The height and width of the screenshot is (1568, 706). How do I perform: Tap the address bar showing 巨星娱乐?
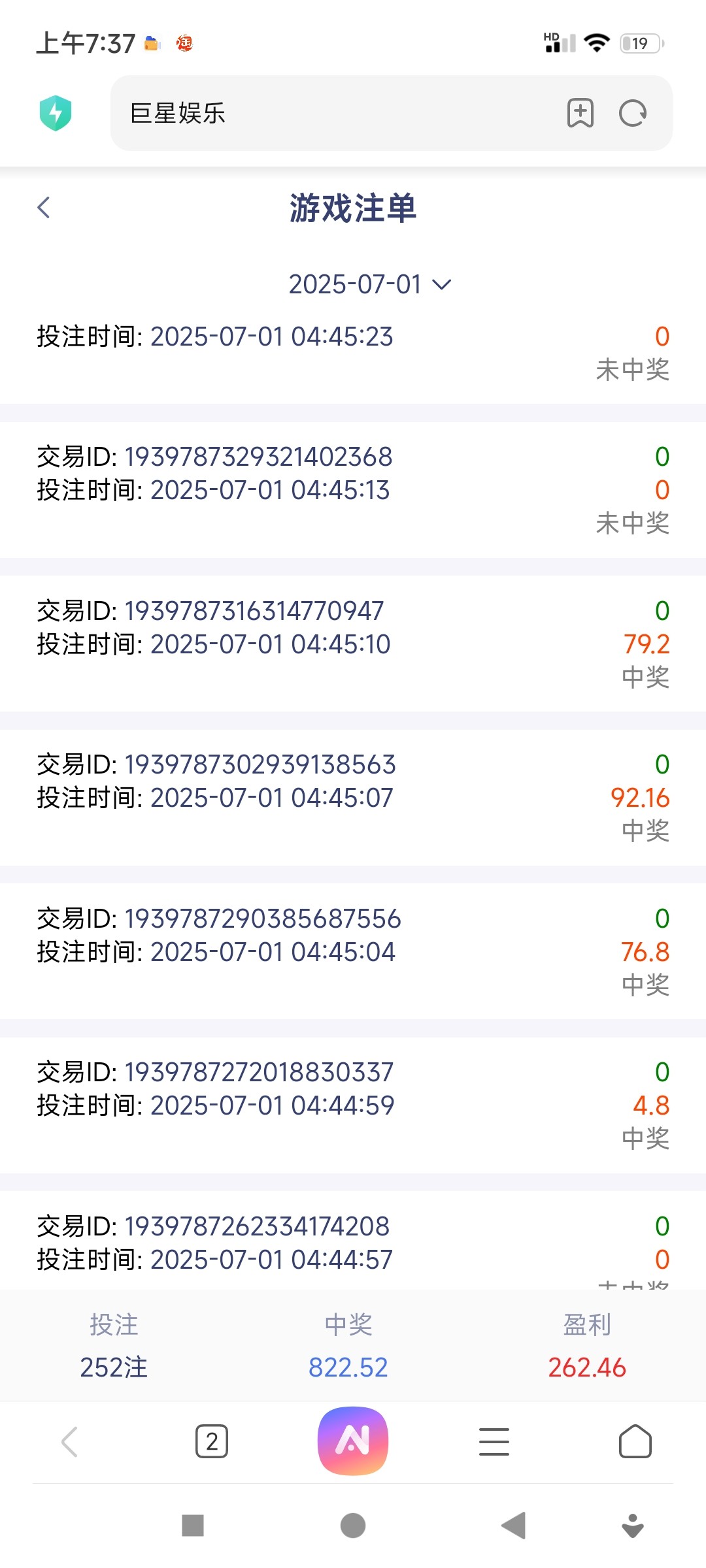pyautogui.click(x=340, y=113)
